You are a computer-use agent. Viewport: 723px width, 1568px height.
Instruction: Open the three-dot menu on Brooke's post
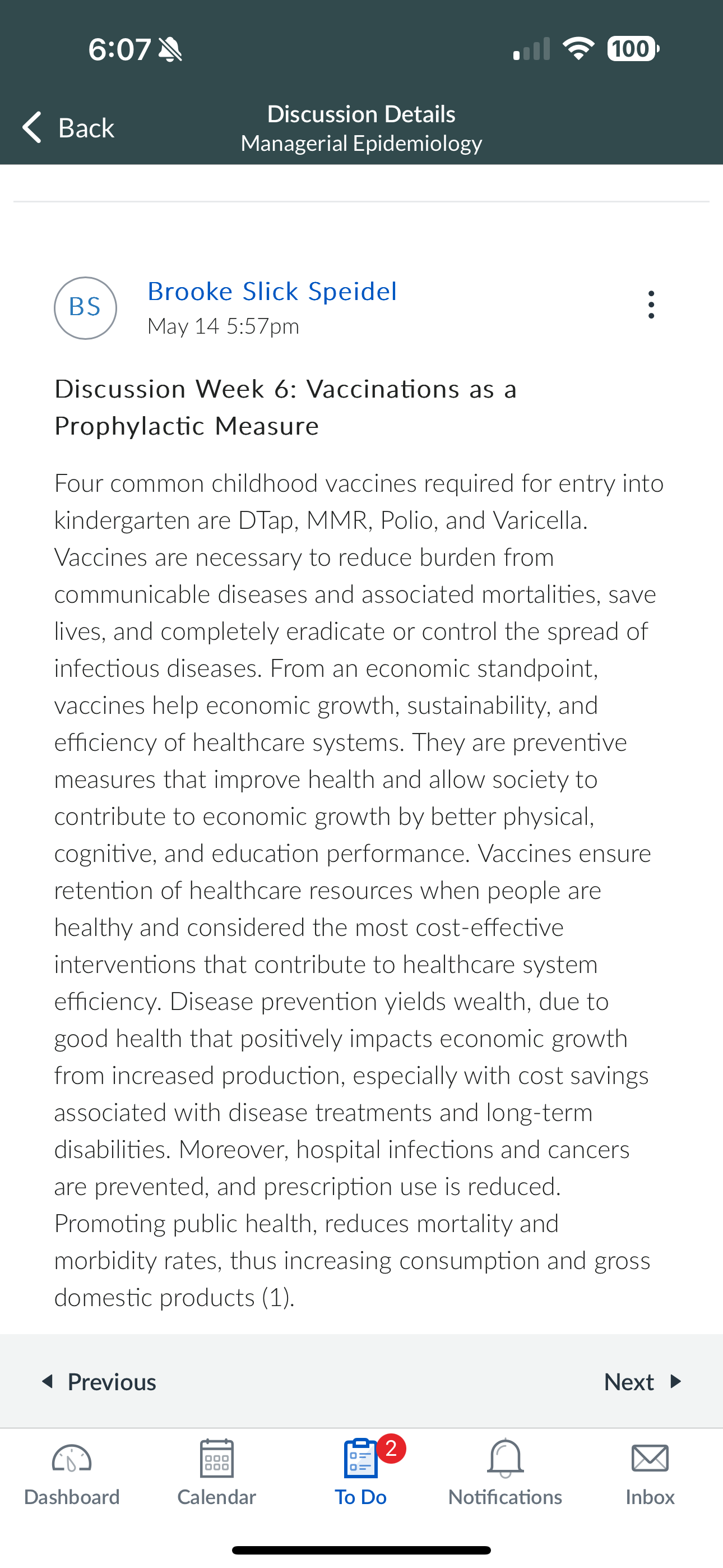[651, 305]
